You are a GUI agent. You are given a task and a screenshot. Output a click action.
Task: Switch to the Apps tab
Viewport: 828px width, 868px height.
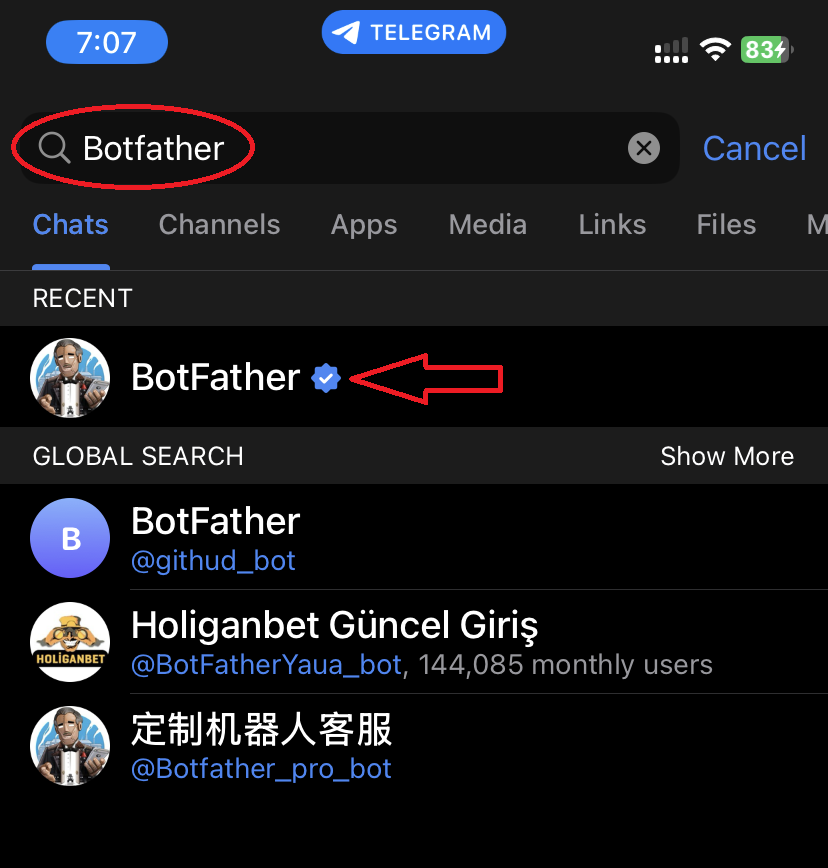point(364,224)
